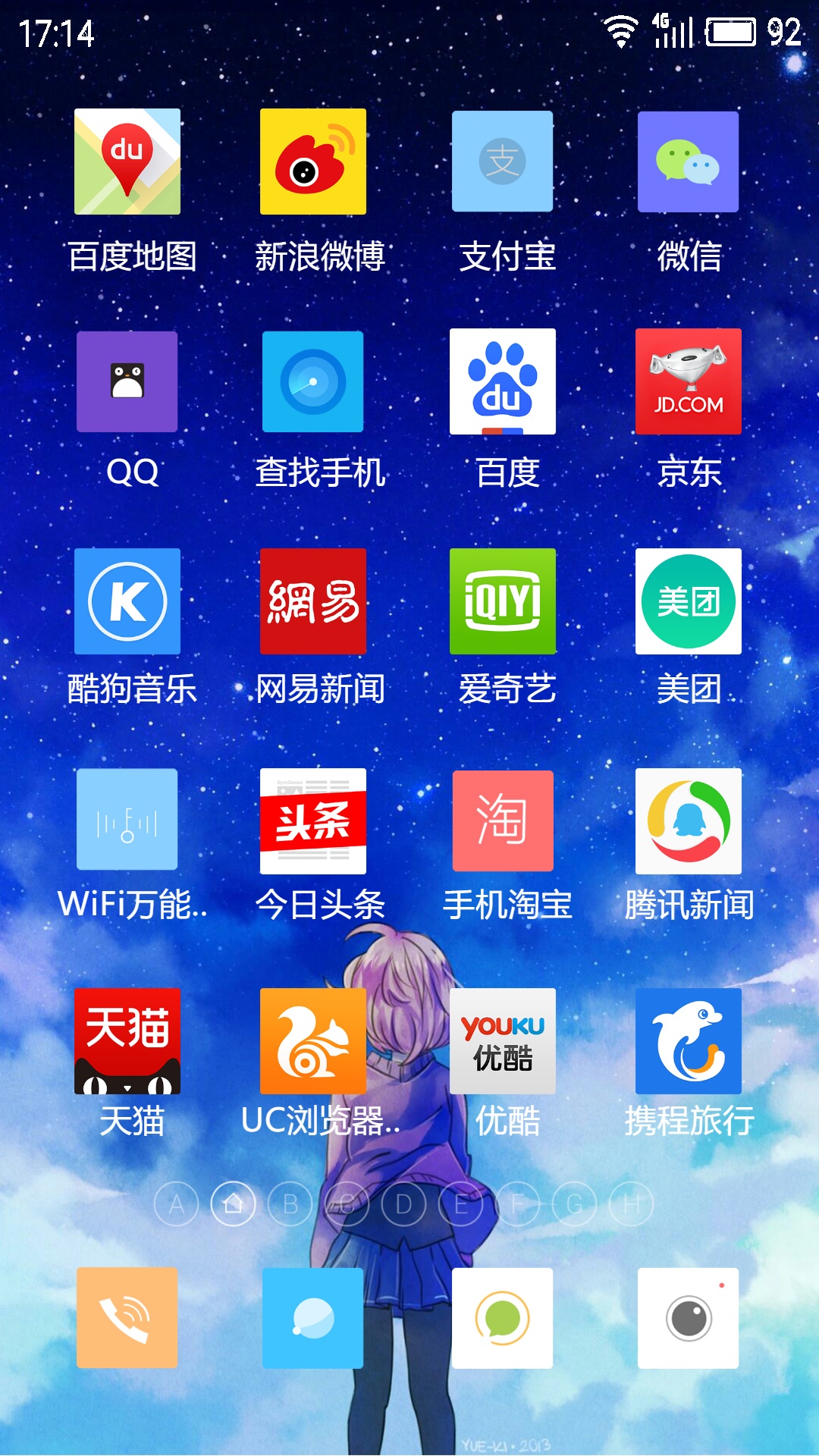Open the phone dialer in the dock
The width and height of the screenshot is (819, 1456).
[x=127, y=1318]
